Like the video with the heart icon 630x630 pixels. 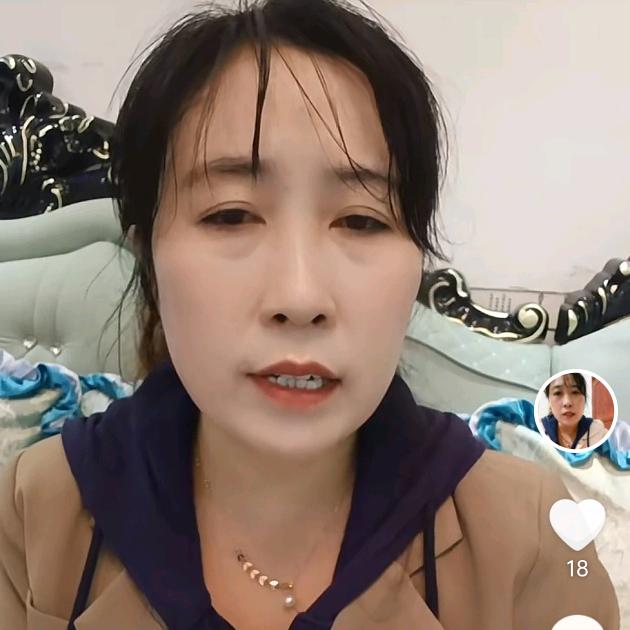click(577, 523)
